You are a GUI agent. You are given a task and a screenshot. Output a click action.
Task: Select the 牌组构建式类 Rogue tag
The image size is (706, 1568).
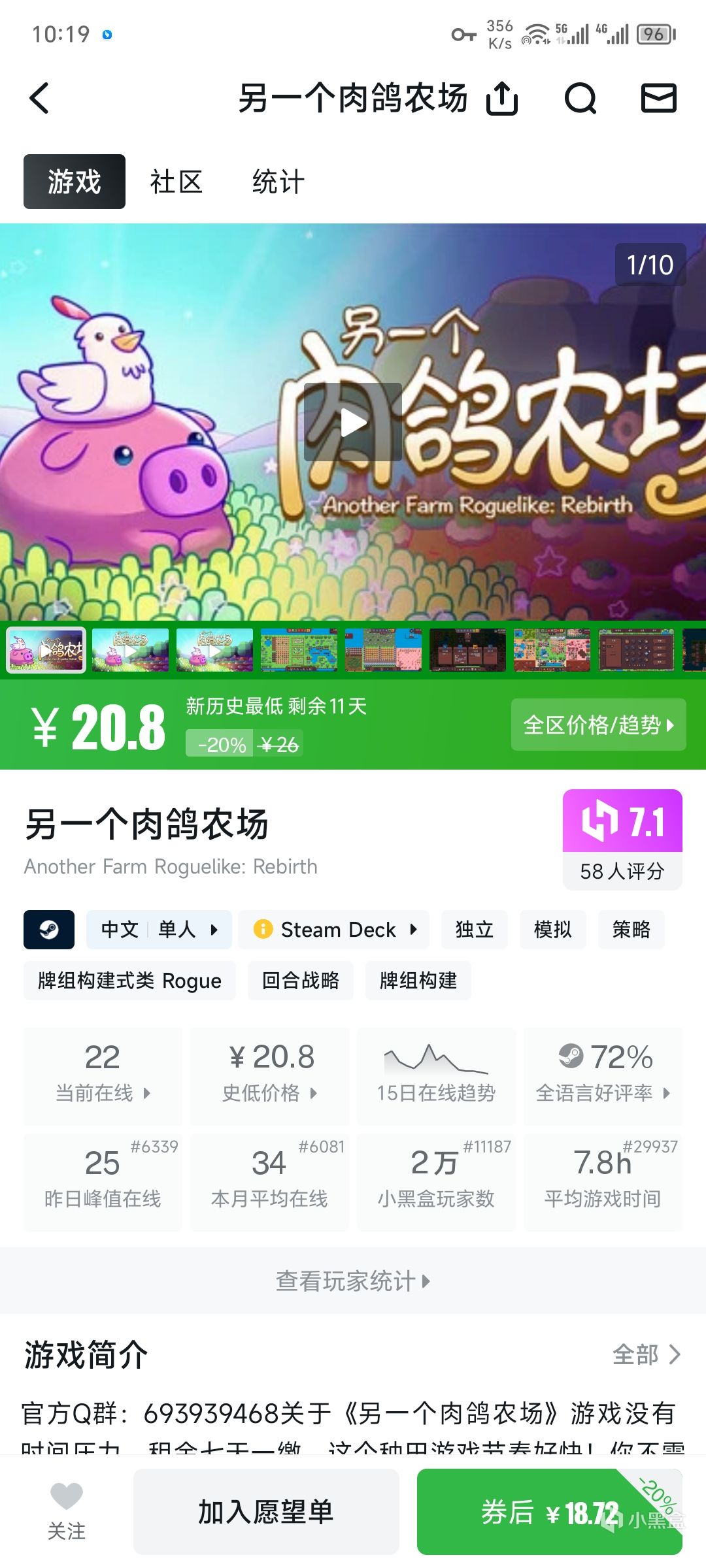pyautogui.click(x=129, y=981)
